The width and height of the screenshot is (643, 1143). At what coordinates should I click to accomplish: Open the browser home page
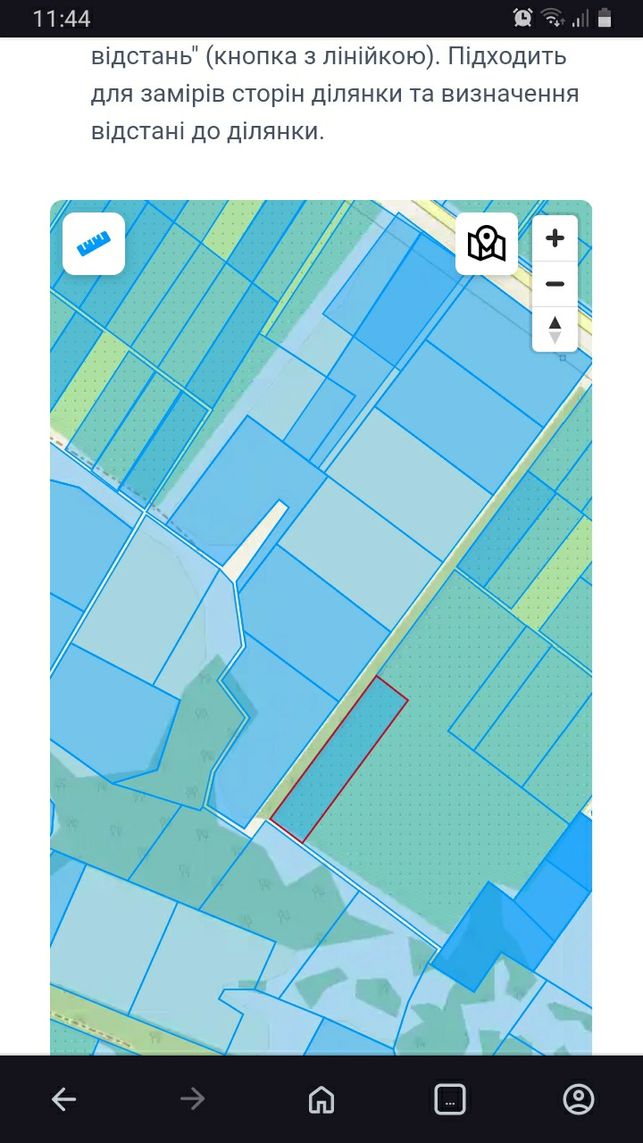[322, 1099]
